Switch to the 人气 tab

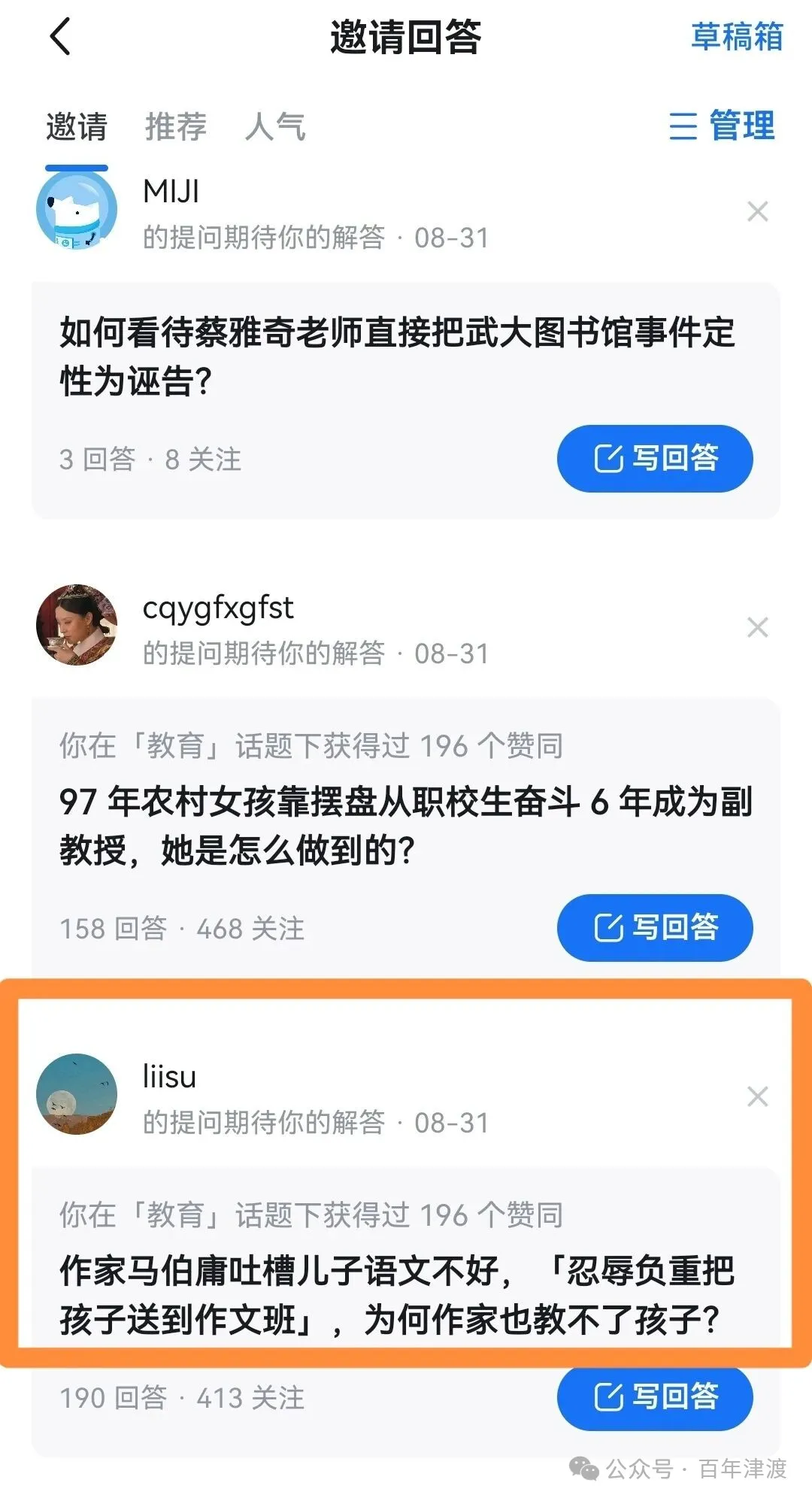[x=275, y=126]
